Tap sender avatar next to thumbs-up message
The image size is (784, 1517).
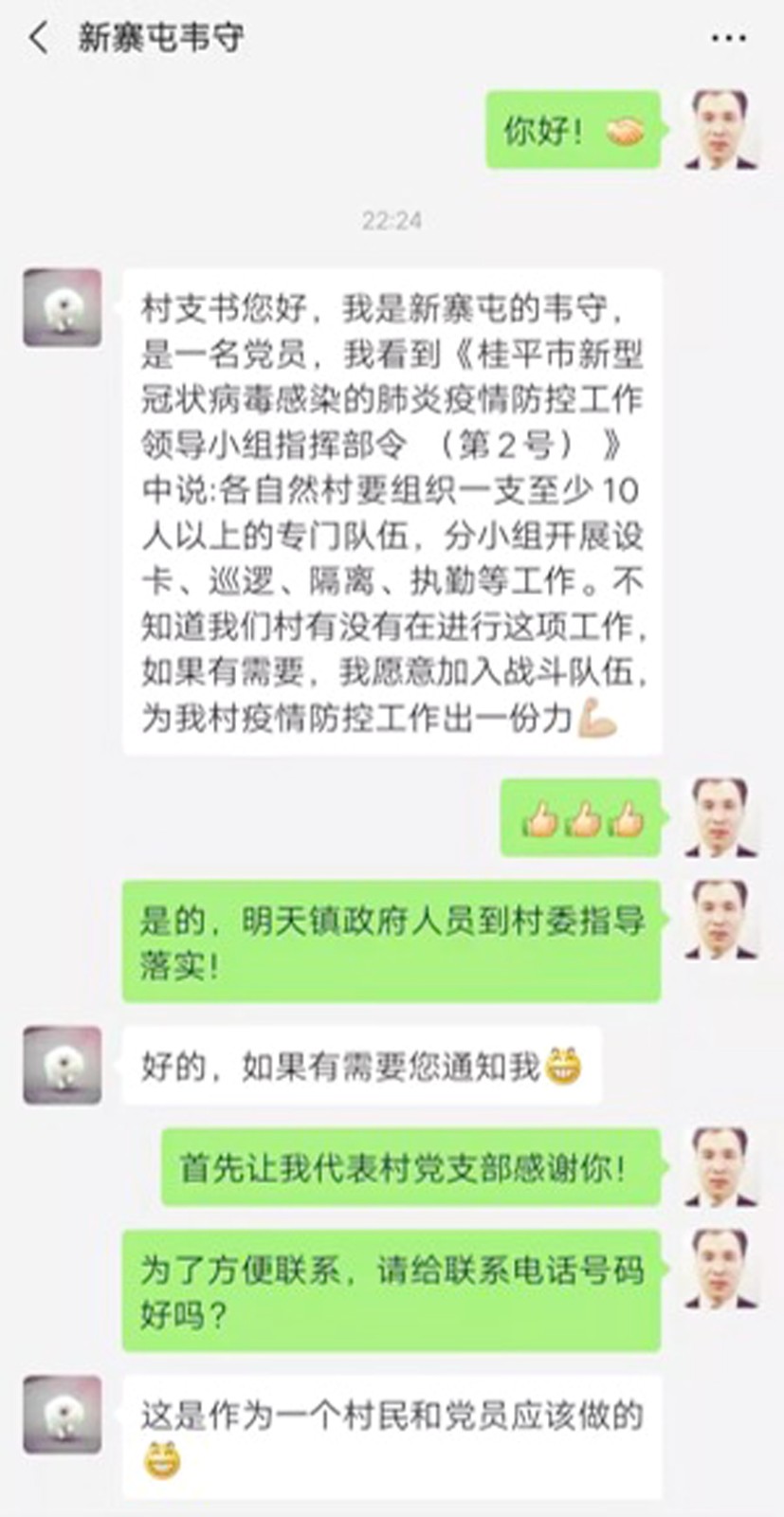tap(721, 817)
